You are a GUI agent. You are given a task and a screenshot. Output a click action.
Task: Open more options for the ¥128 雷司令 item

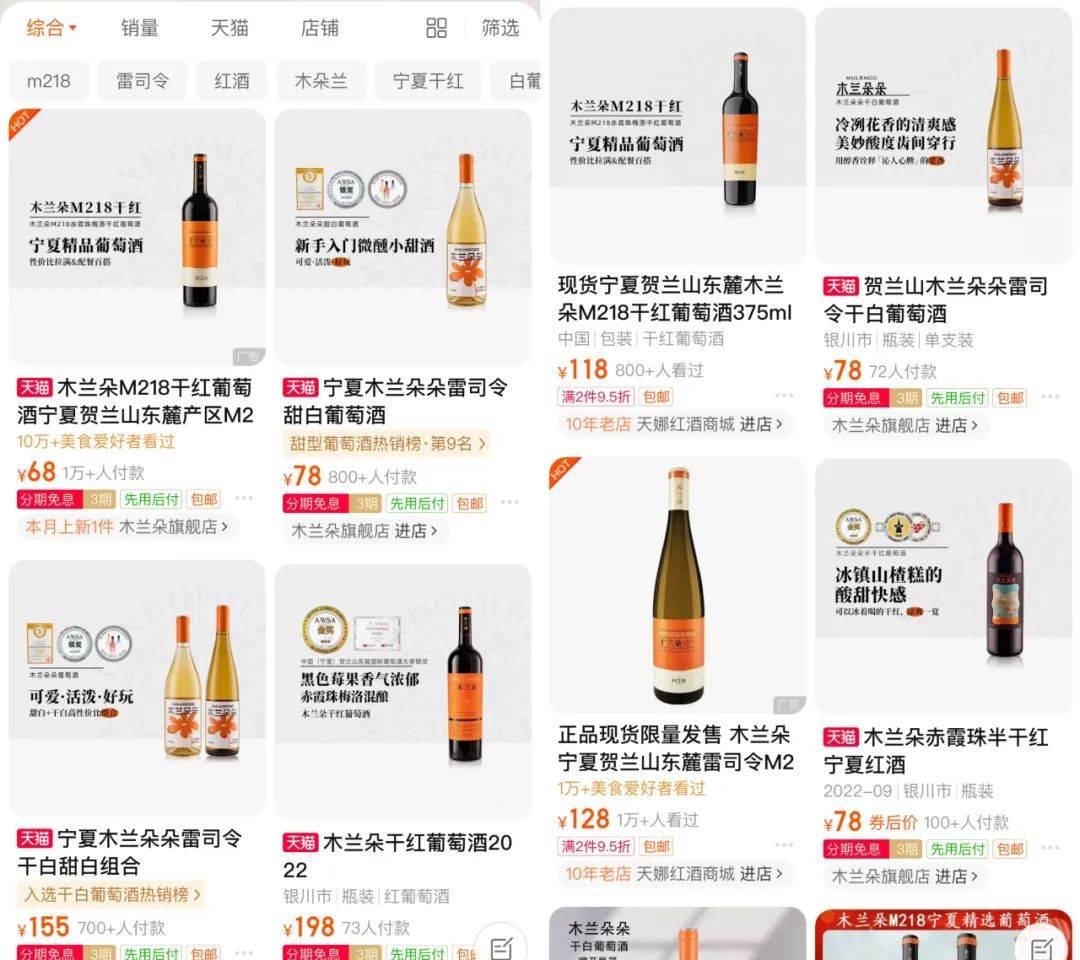[x=784, y=846]
